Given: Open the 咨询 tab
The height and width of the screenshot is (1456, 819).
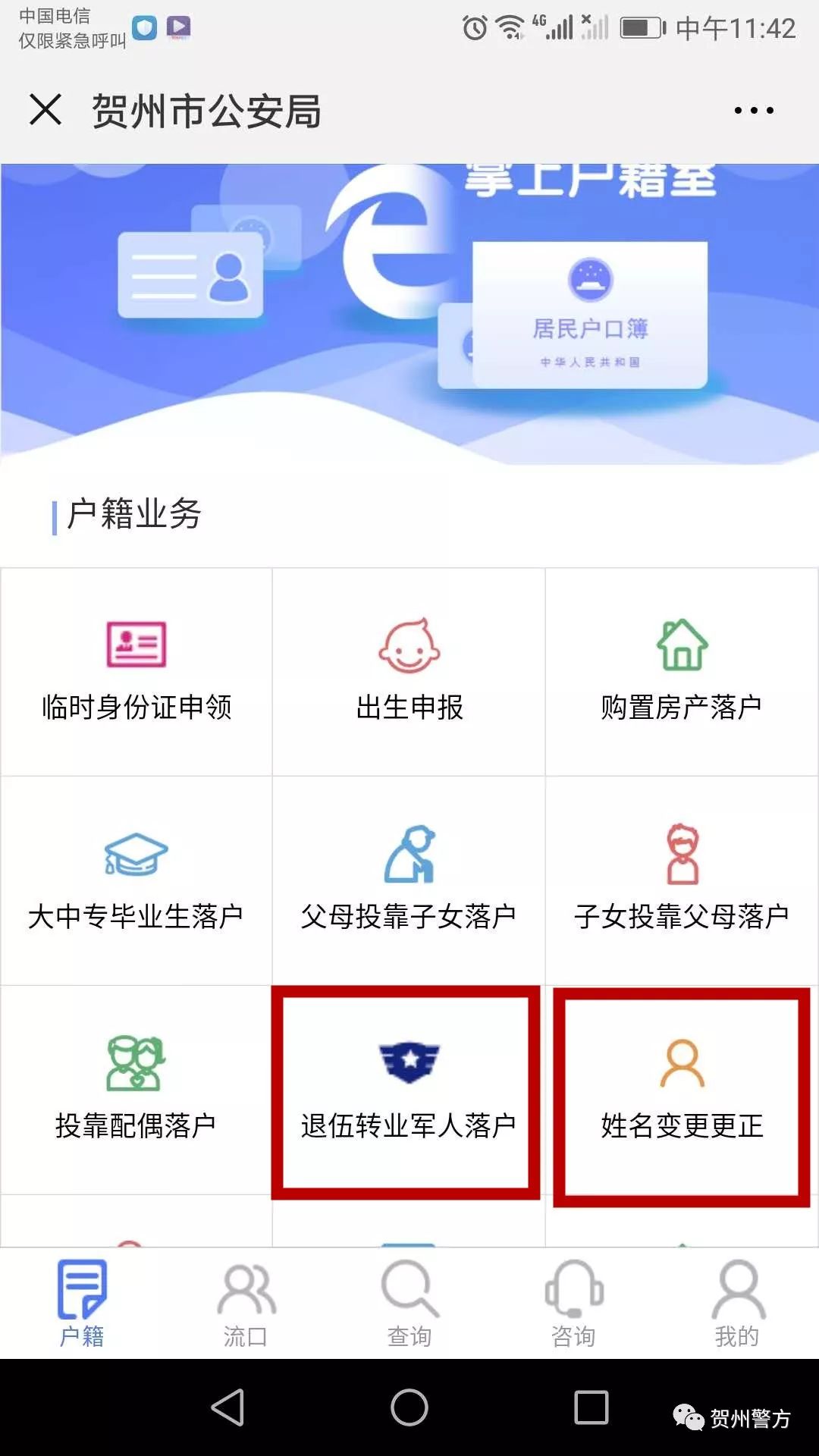Looking at the screenshot, I should [573, 1304].
